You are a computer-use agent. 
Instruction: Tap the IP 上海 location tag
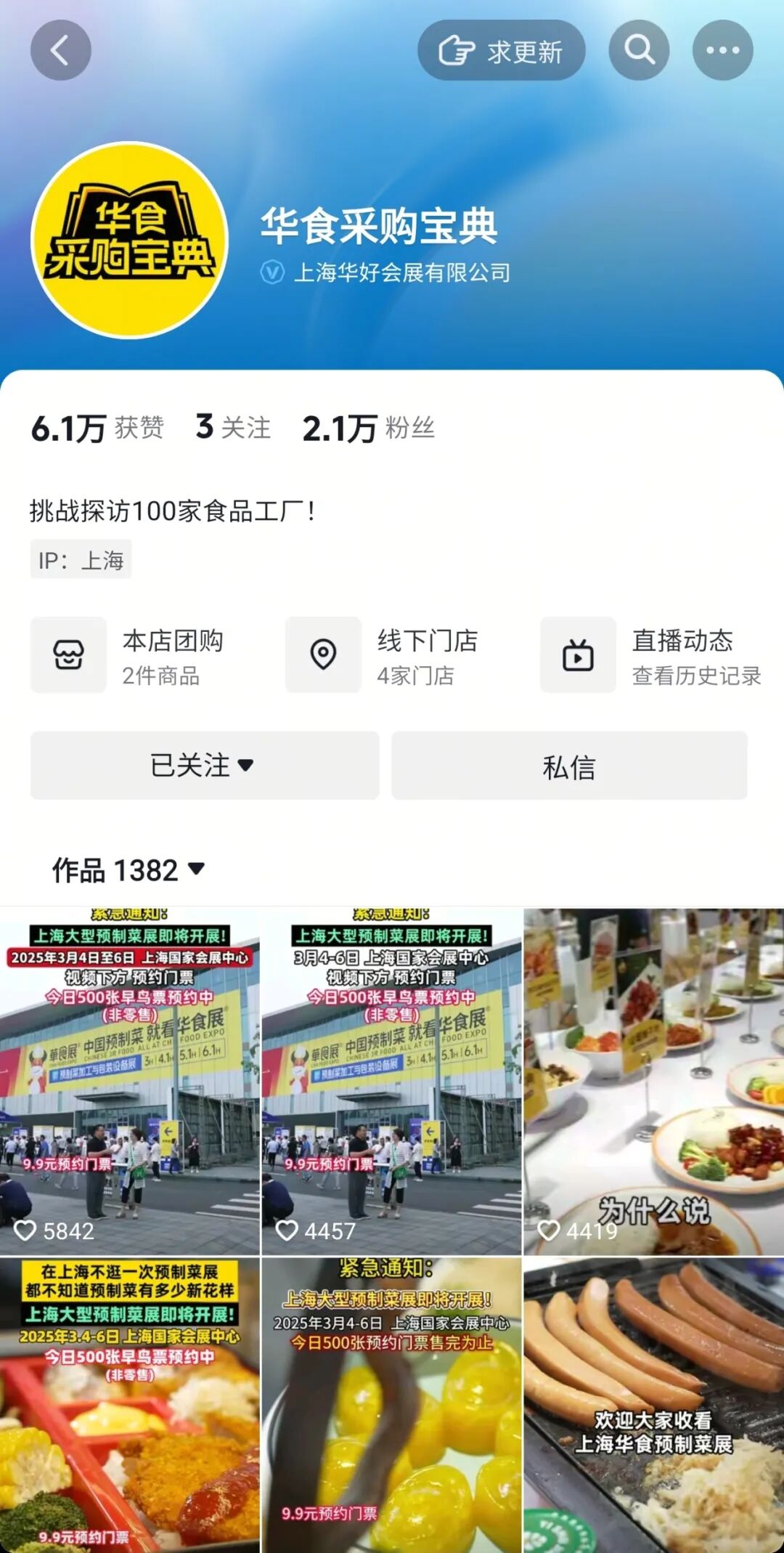[80, 559]
